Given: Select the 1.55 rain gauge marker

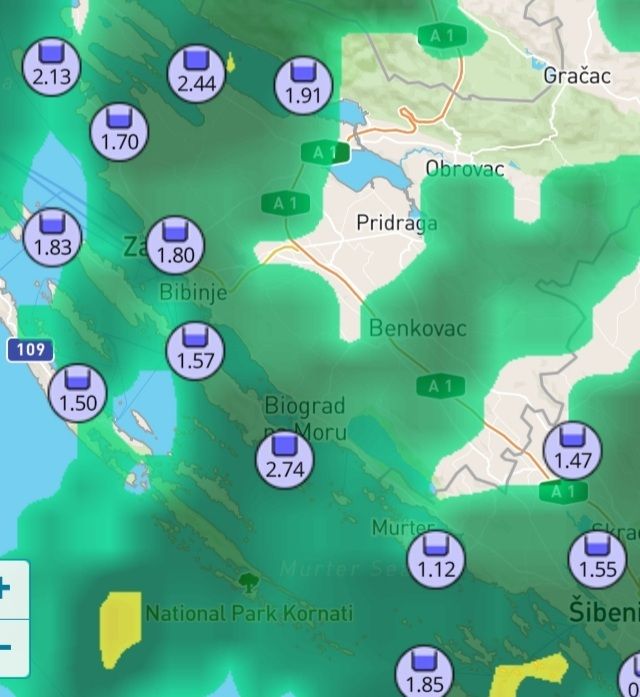Looking at the screenshot, I should tap(597, 559).
